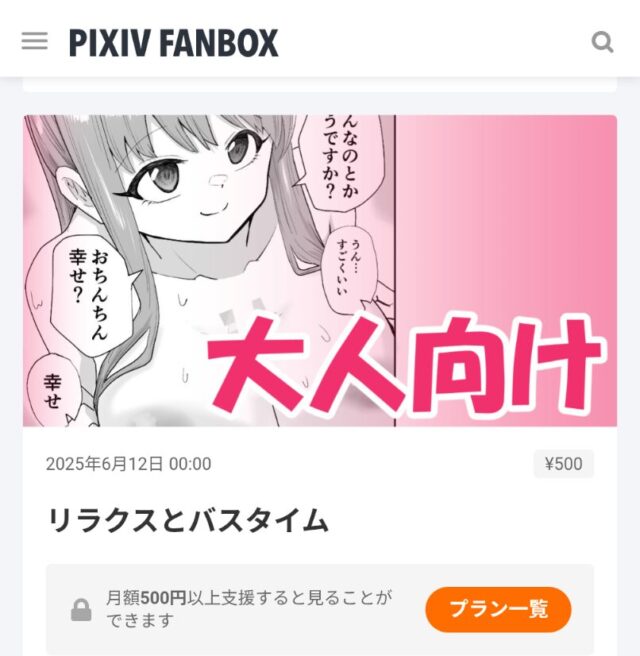Open the hamburger drawer menu

(x=34, y=41)
